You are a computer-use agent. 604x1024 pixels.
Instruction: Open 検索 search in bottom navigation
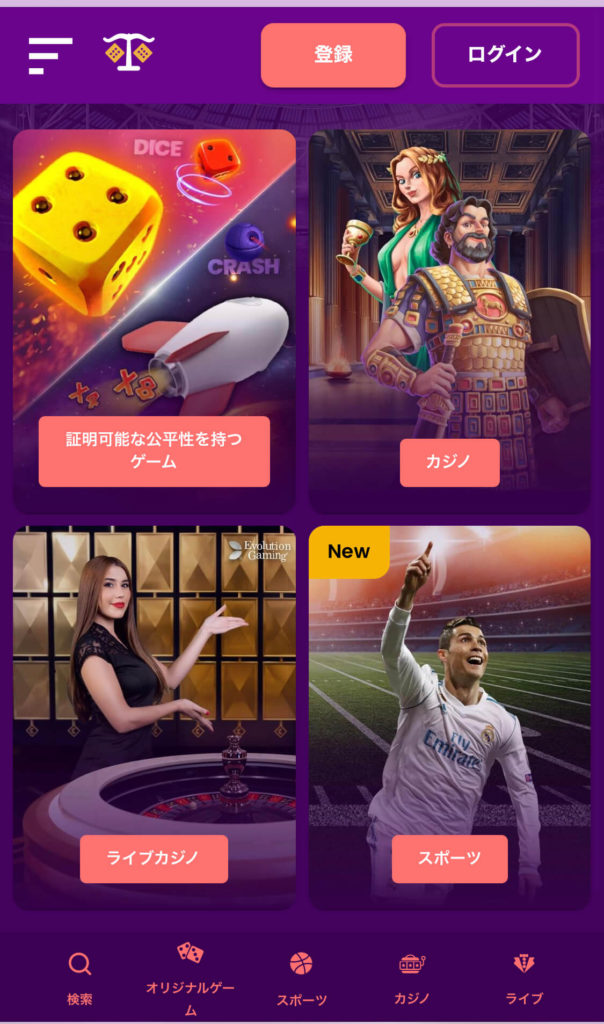click(x=80, y=977)
